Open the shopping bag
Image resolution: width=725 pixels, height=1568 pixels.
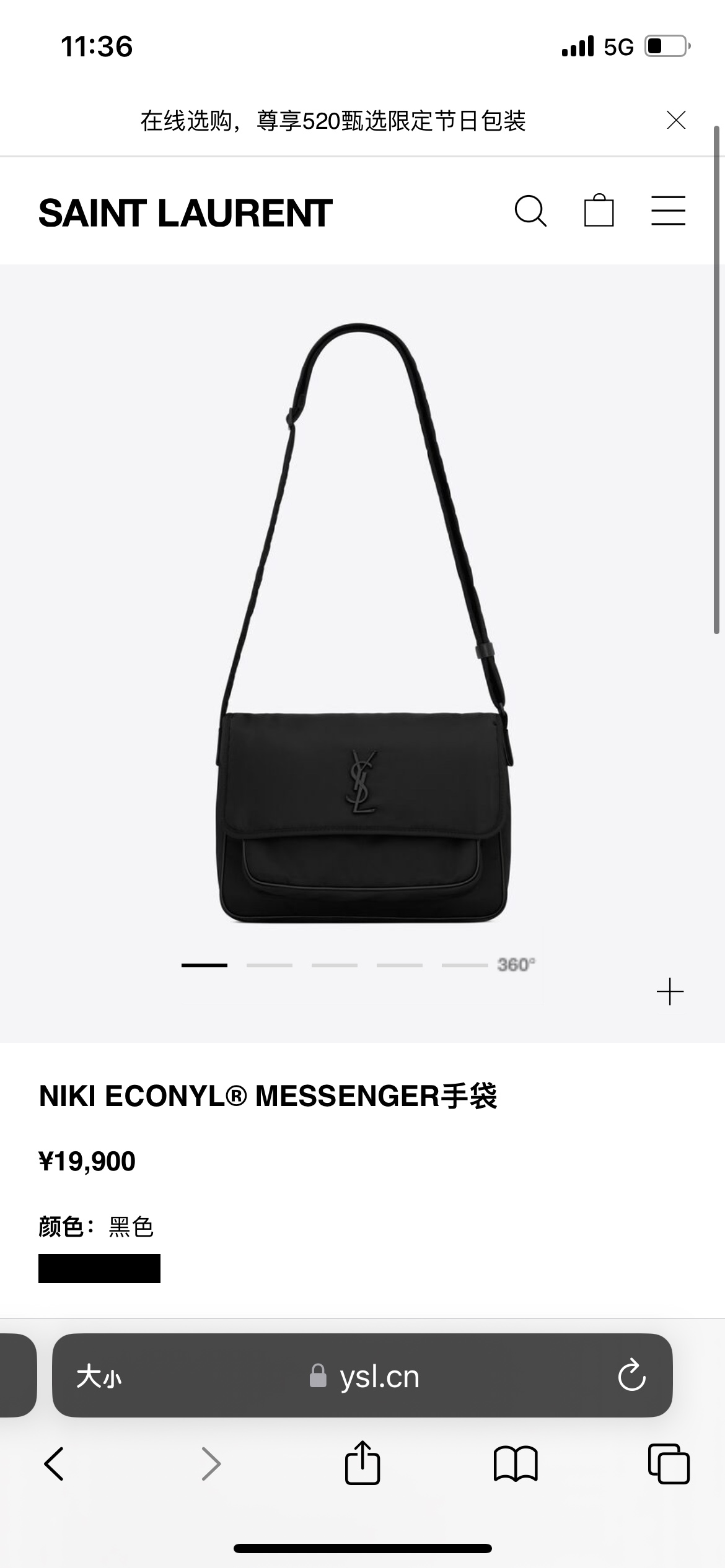coord(599,211)
